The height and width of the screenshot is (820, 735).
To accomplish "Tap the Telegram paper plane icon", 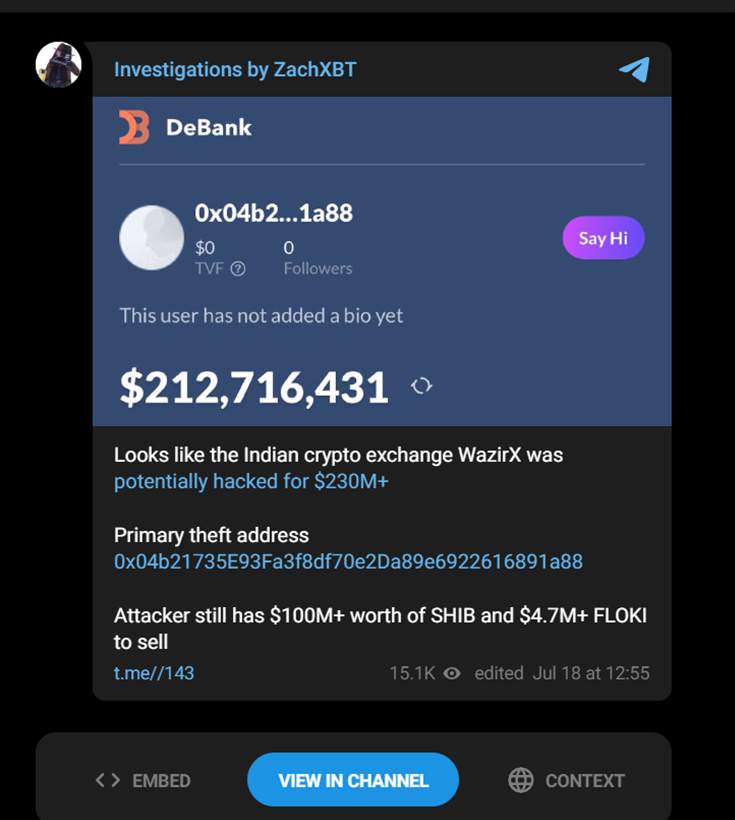I will [x=634, y=69].
